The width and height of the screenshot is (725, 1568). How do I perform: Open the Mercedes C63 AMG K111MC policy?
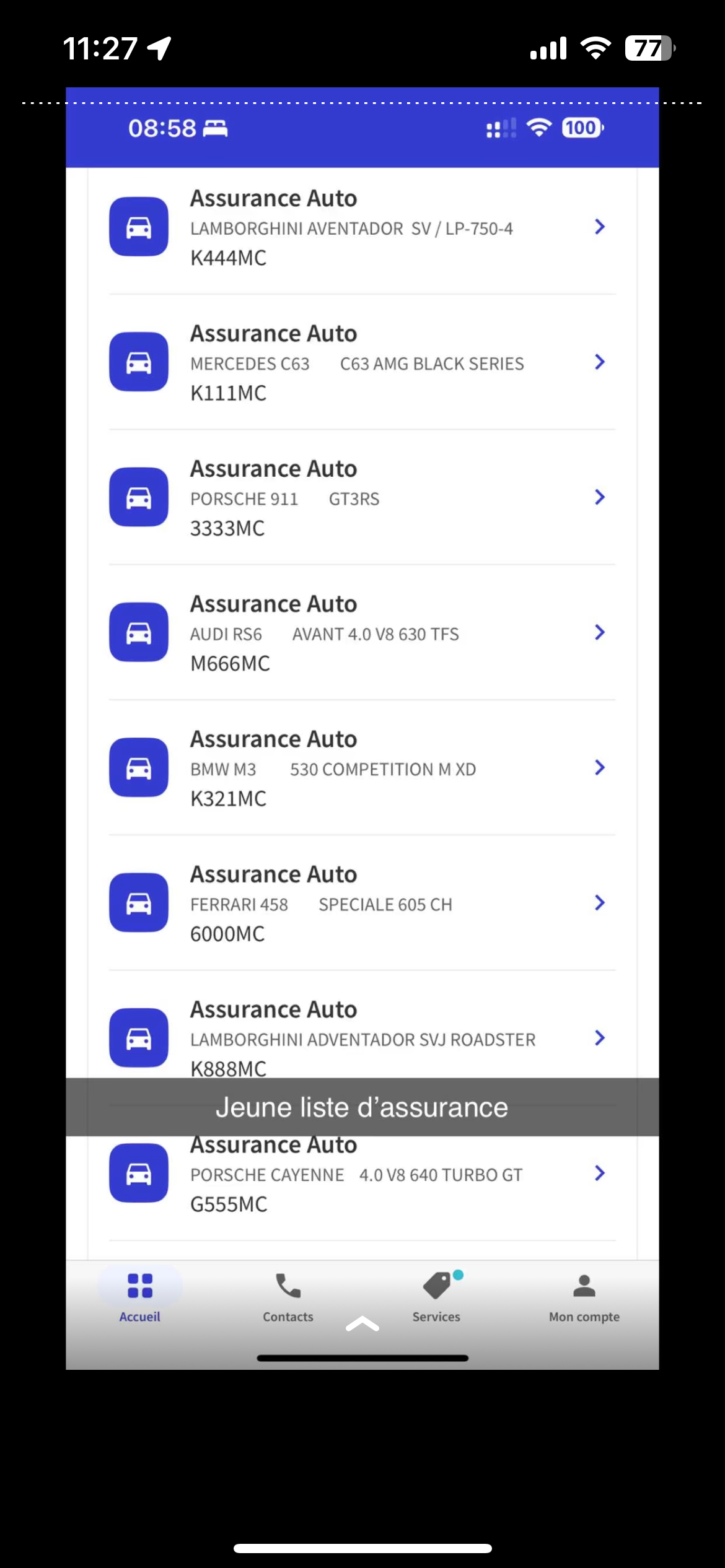(362, 362)
